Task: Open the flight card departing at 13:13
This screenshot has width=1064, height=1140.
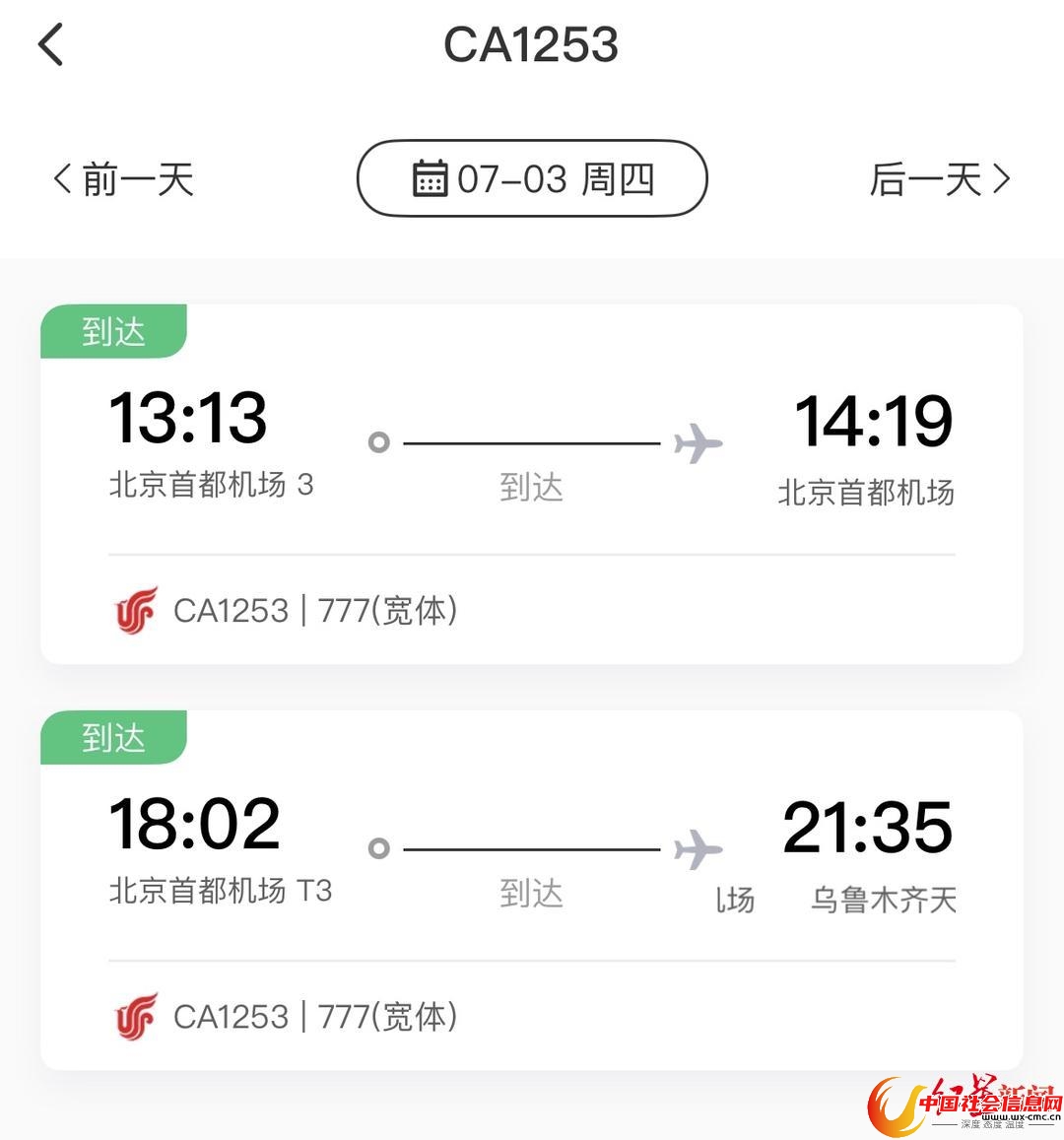Action: click(532, 483)
